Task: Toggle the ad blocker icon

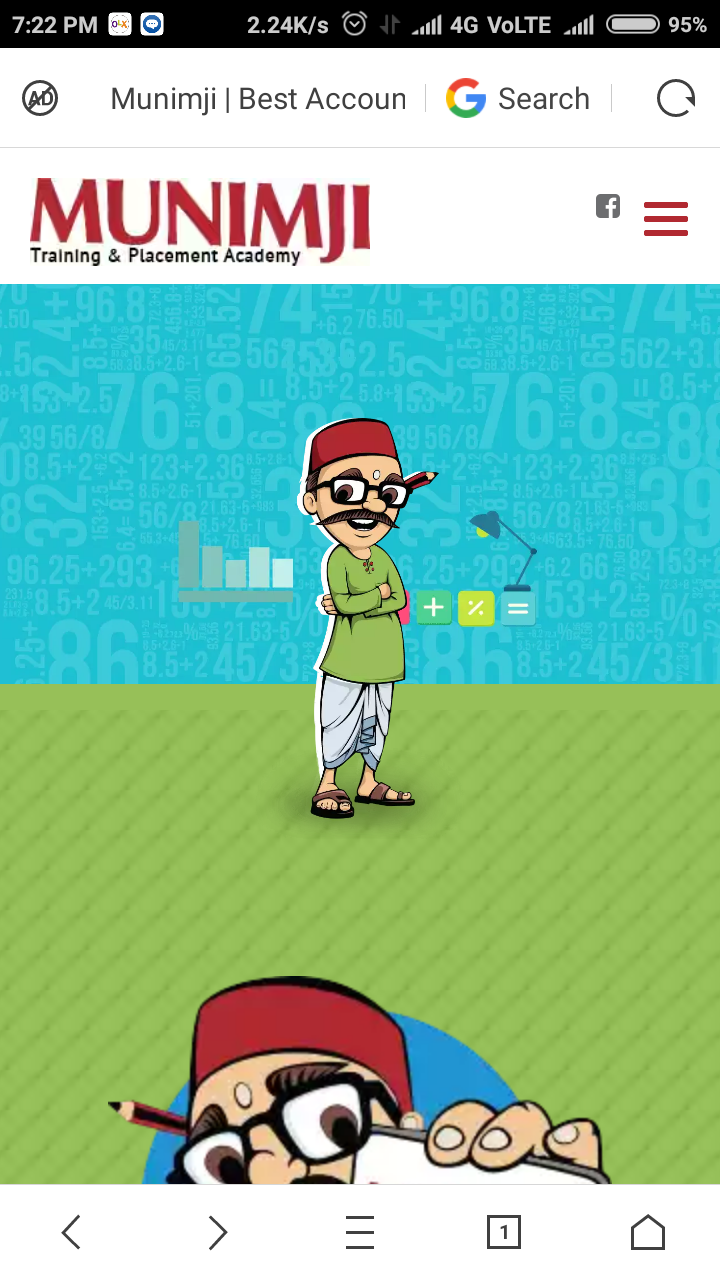Action: coord(40,98)
